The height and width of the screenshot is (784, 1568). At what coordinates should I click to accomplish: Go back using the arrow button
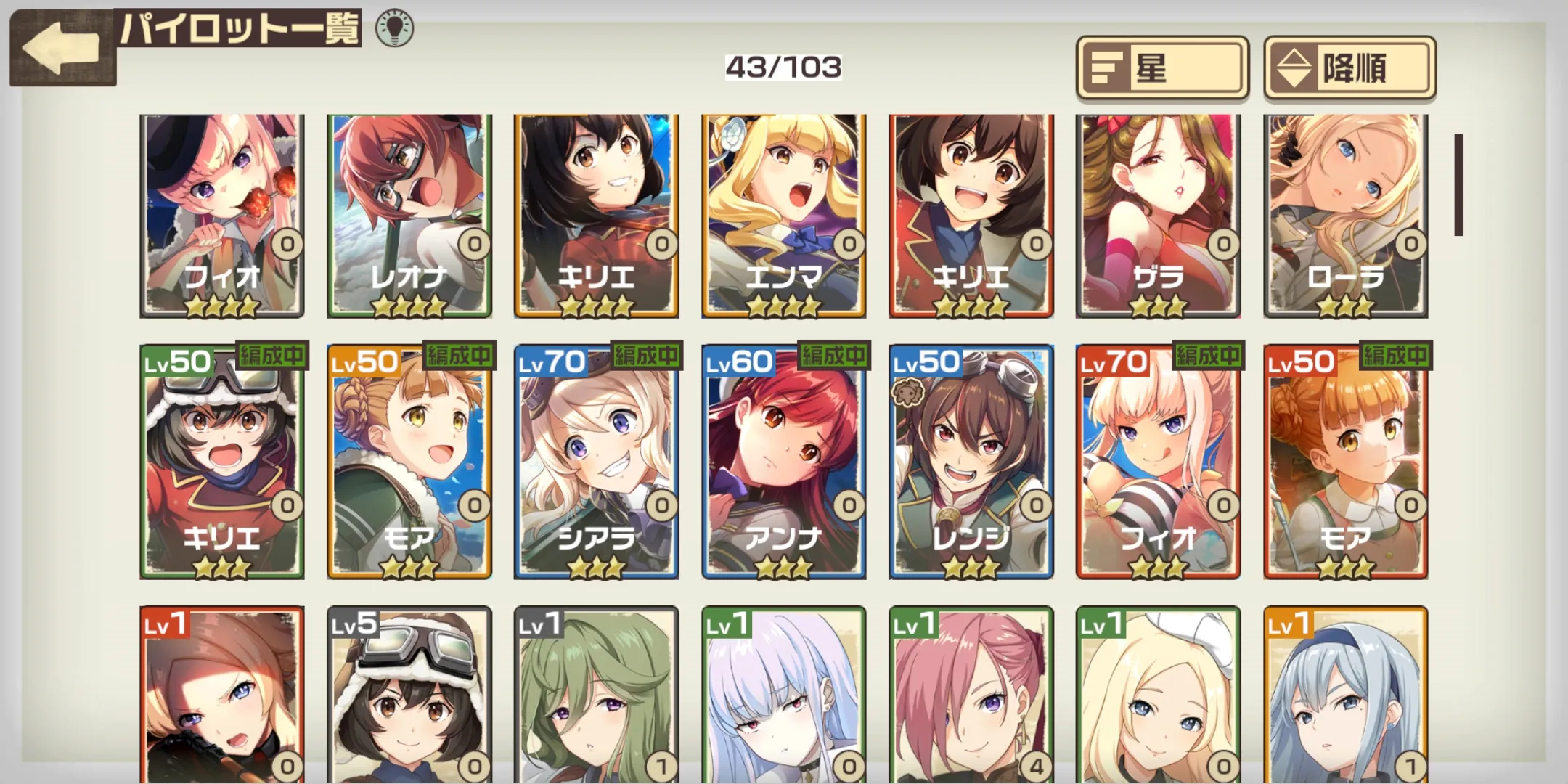click(62, 48)
